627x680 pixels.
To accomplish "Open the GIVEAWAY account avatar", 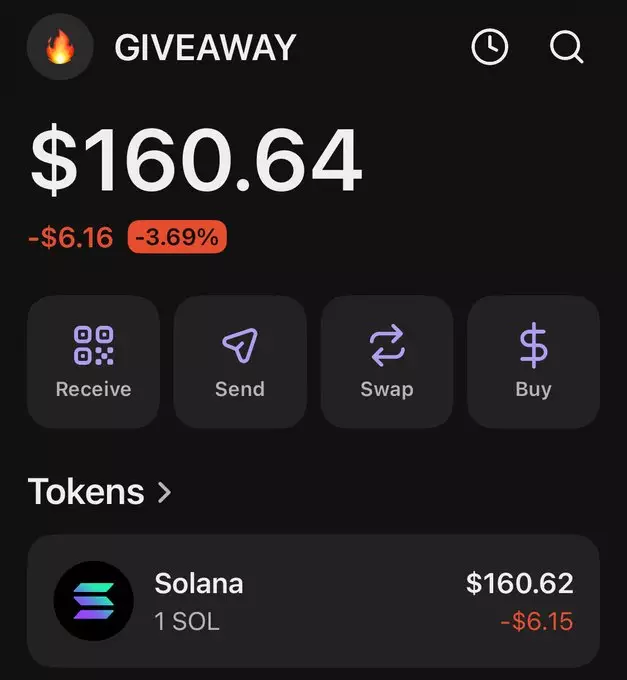I will point(60,47).
